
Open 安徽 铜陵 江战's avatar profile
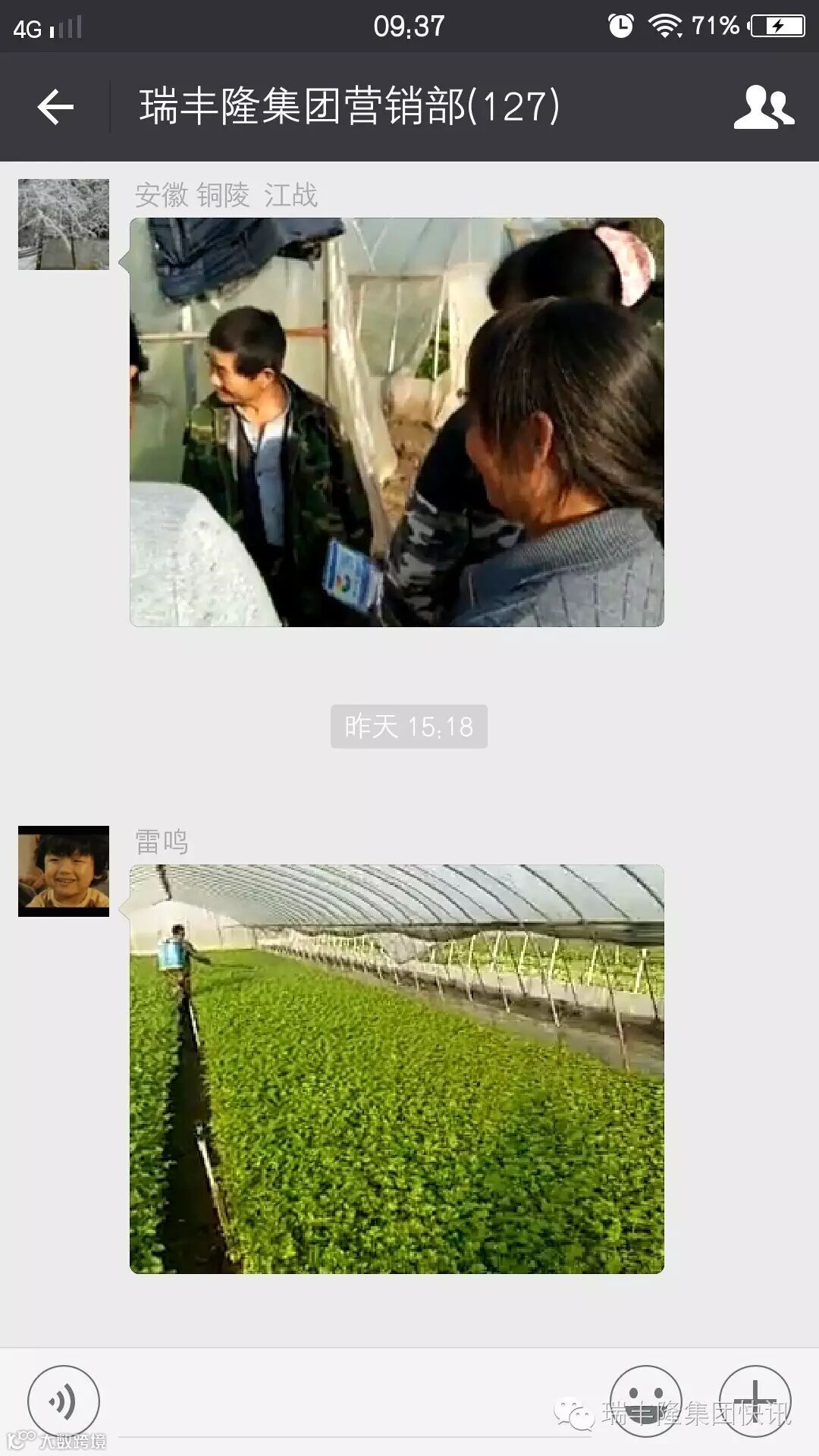click(64, 224)
